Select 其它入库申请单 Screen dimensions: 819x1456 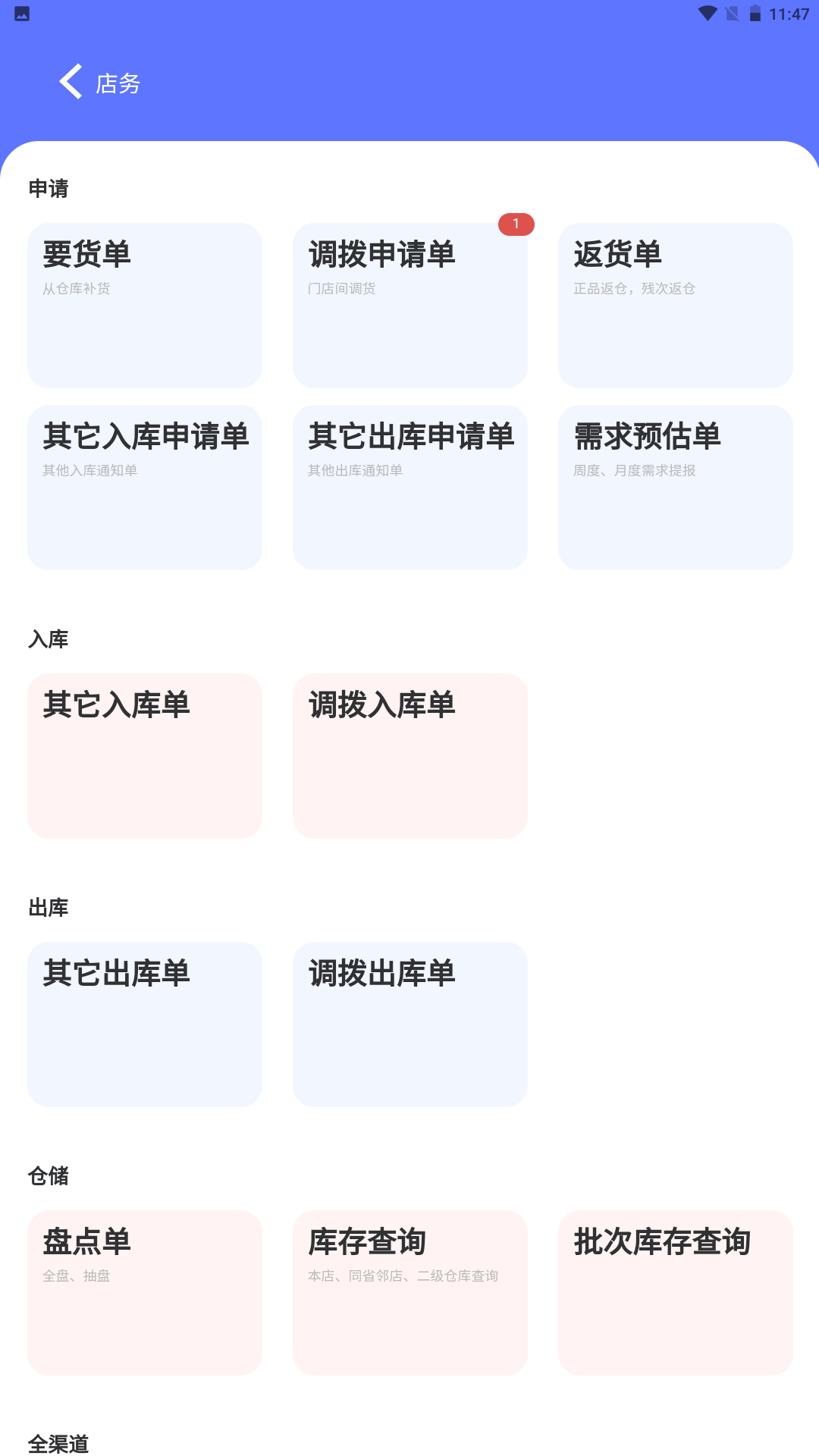click(144, 487)
